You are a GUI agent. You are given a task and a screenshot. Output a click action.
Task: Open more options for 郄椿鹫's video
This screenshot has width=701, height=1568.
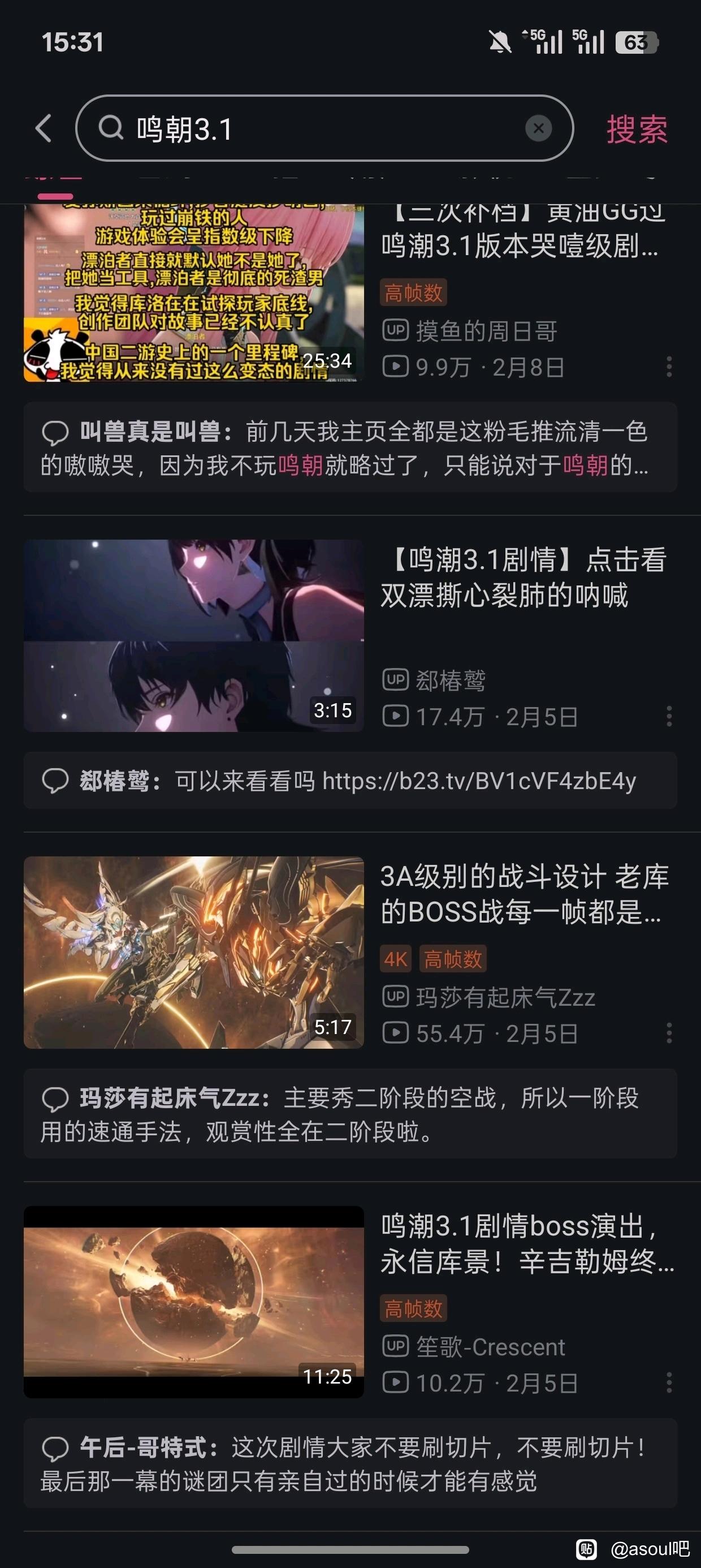click(x=669, y=717)
